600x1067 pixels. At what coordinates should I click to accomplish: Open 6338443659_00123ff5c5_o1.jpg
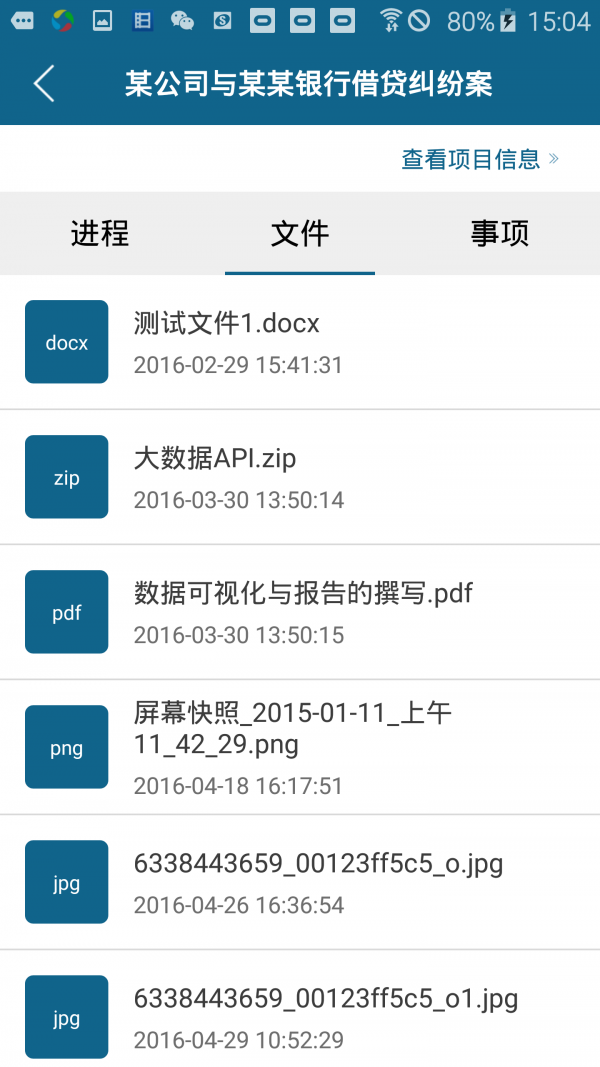[x=300, y=1009]
